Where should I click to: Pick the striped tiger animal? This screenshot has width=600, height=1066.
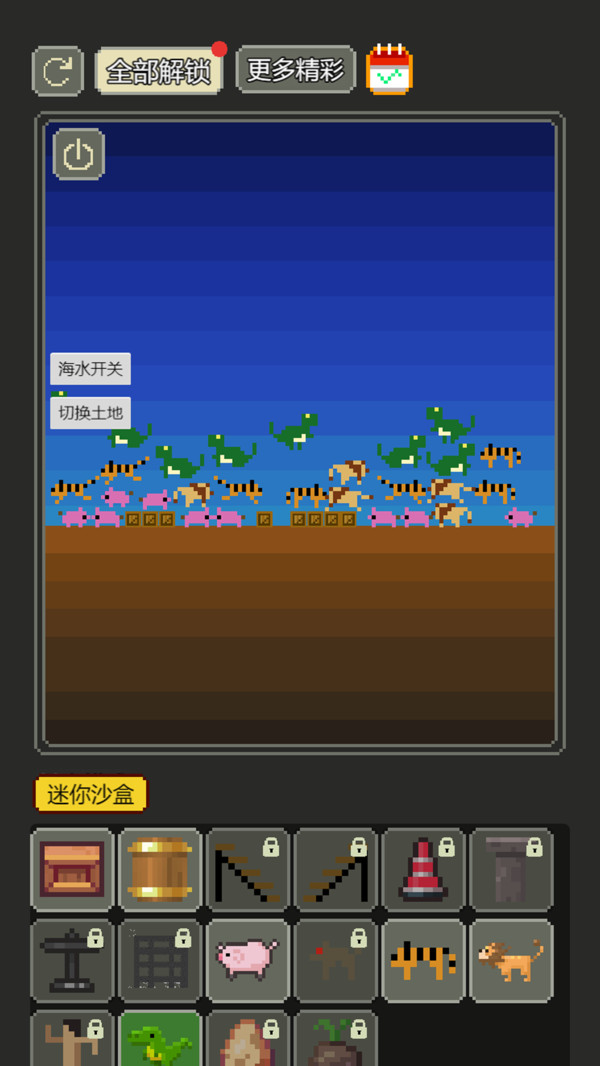[x=423, y=960]
